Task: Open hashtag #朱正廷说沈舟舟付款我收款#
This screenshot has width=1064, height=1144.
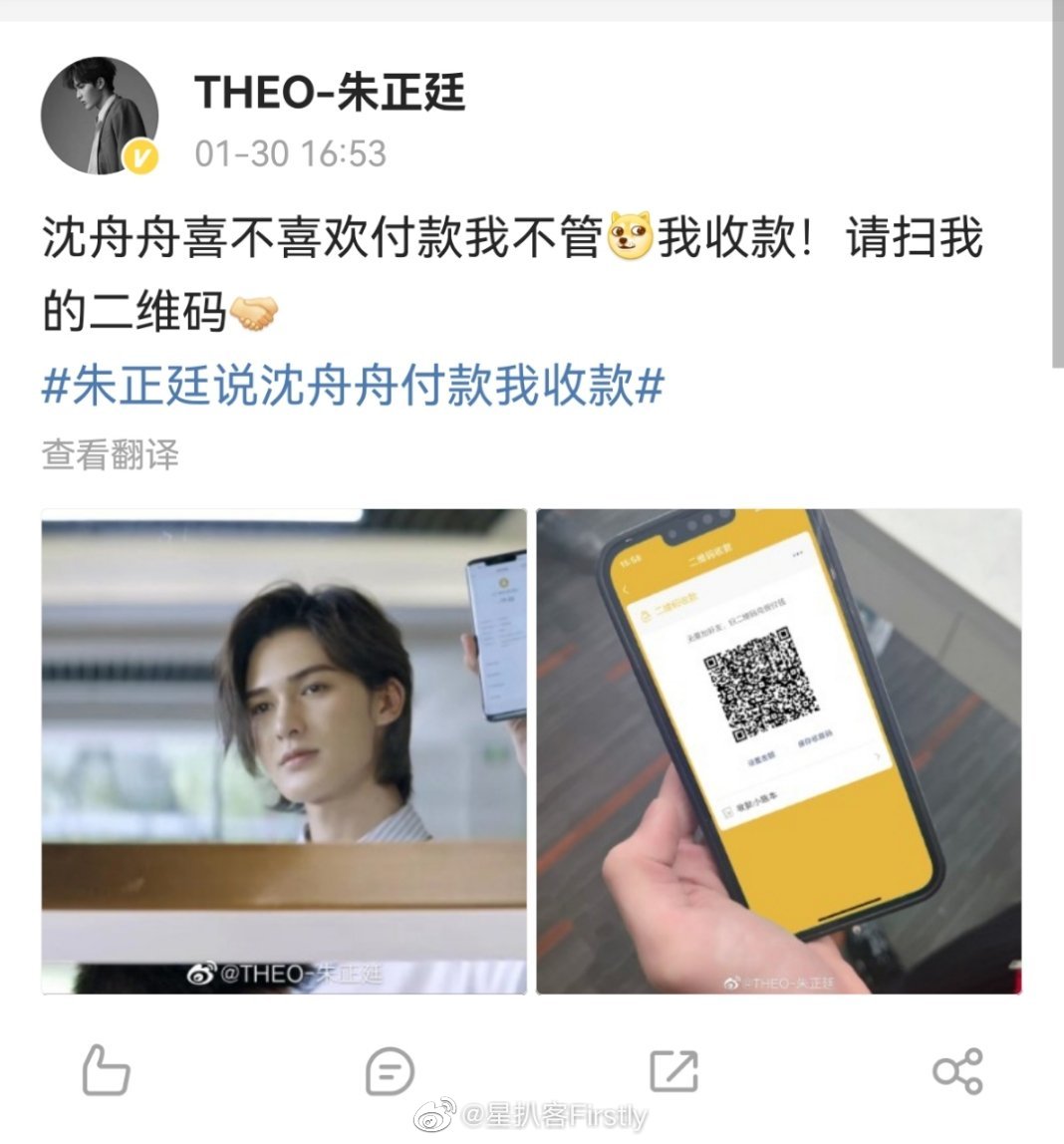Action: click(353, 386)
